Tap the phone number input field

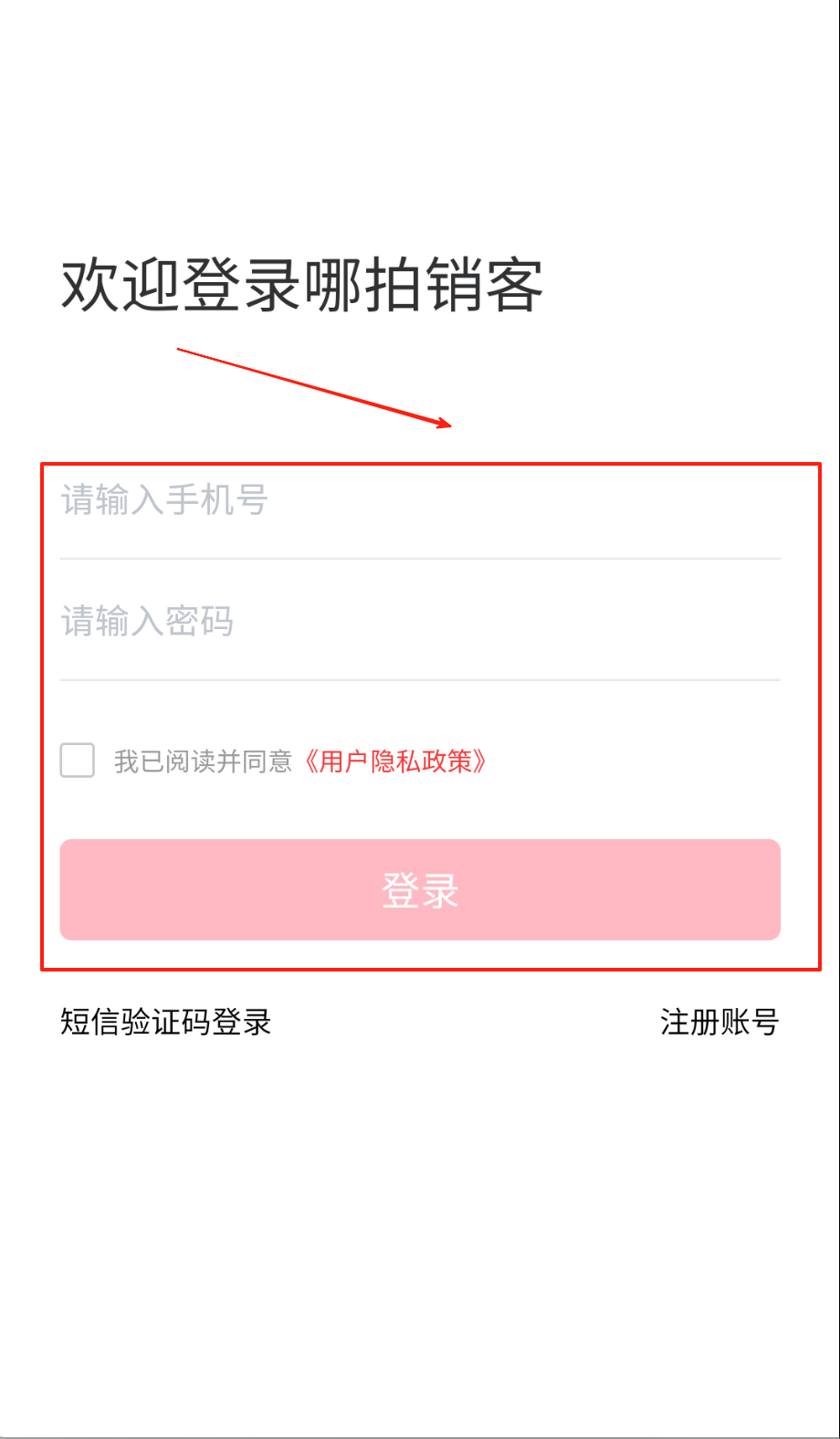click(x=420, y=500)
